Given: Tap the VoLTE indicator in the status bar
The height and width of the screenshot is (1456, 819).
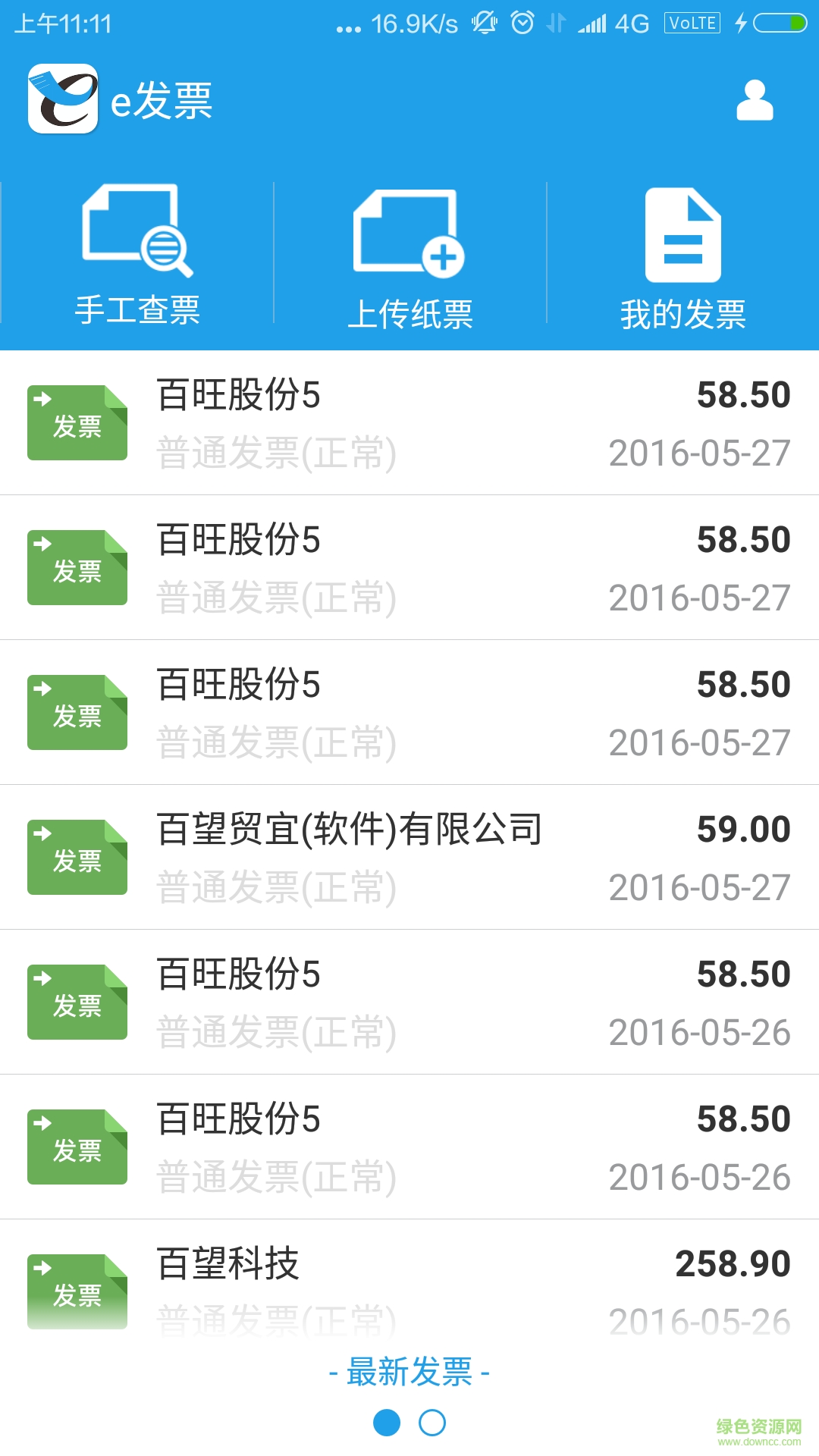Looking at the screenshot, I should coord(692,23).
